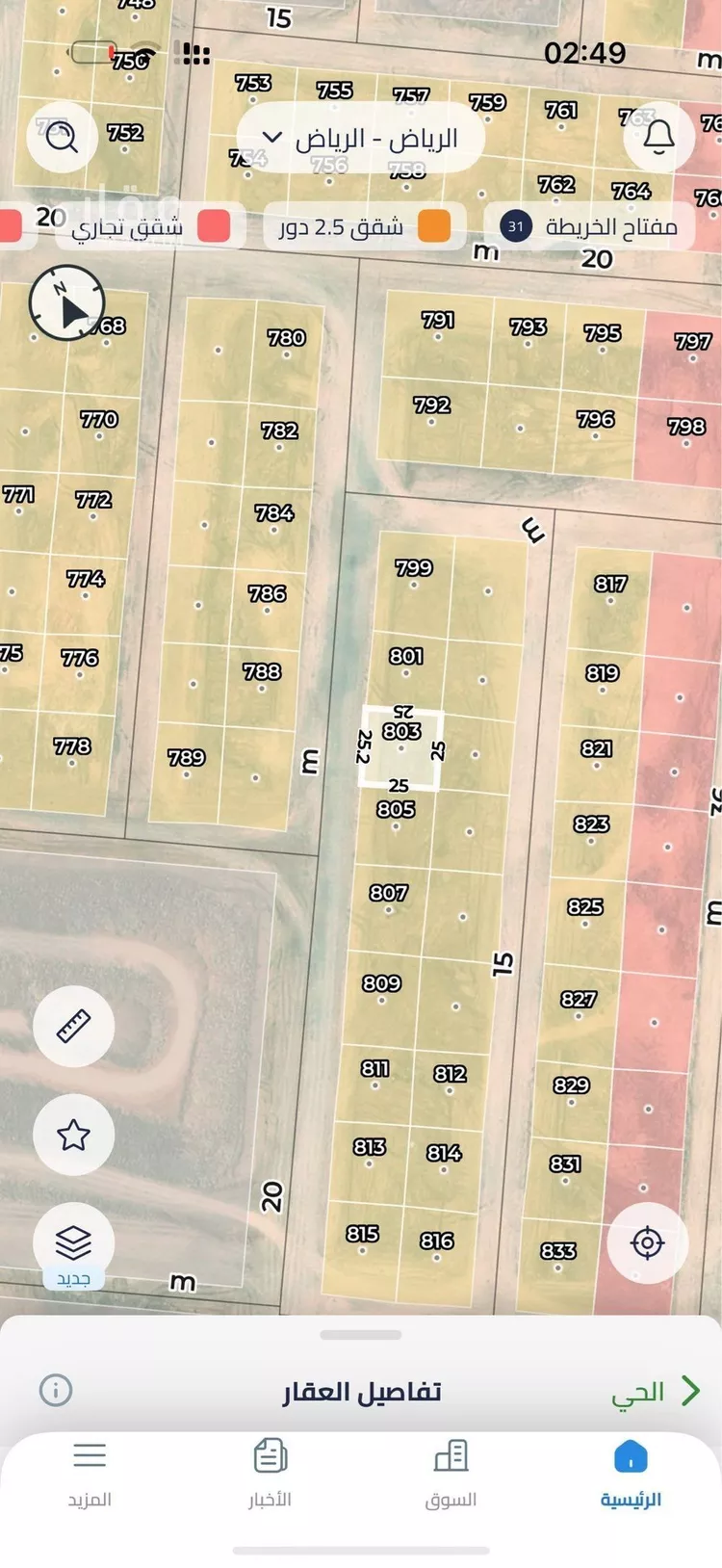Open the info icon in property details
Image resolution: width=722 pixels, height=1568 pixels.
[x=56, y=1390]
